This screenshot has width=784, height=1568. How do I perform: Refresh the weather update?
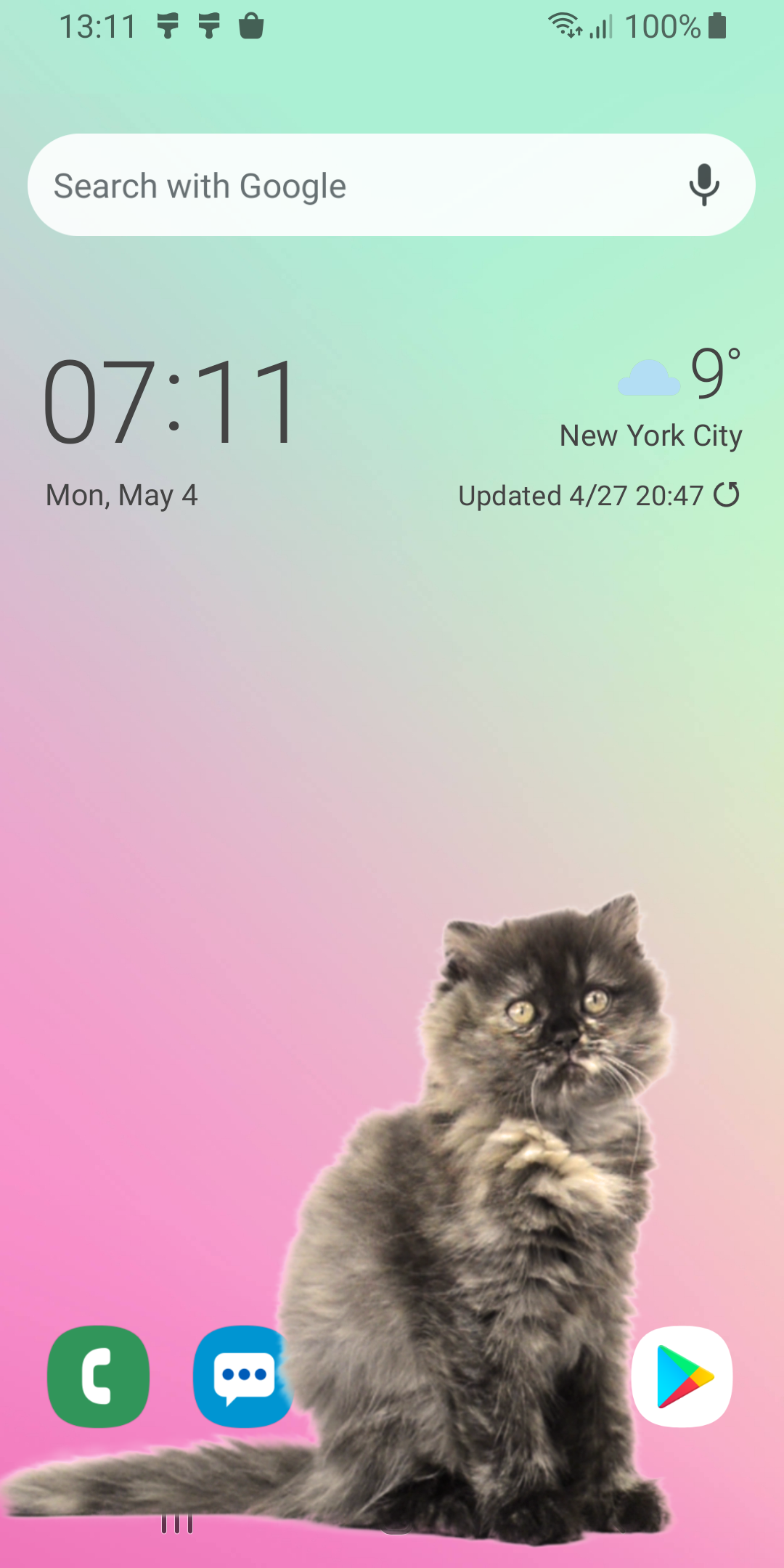(727, 495)
